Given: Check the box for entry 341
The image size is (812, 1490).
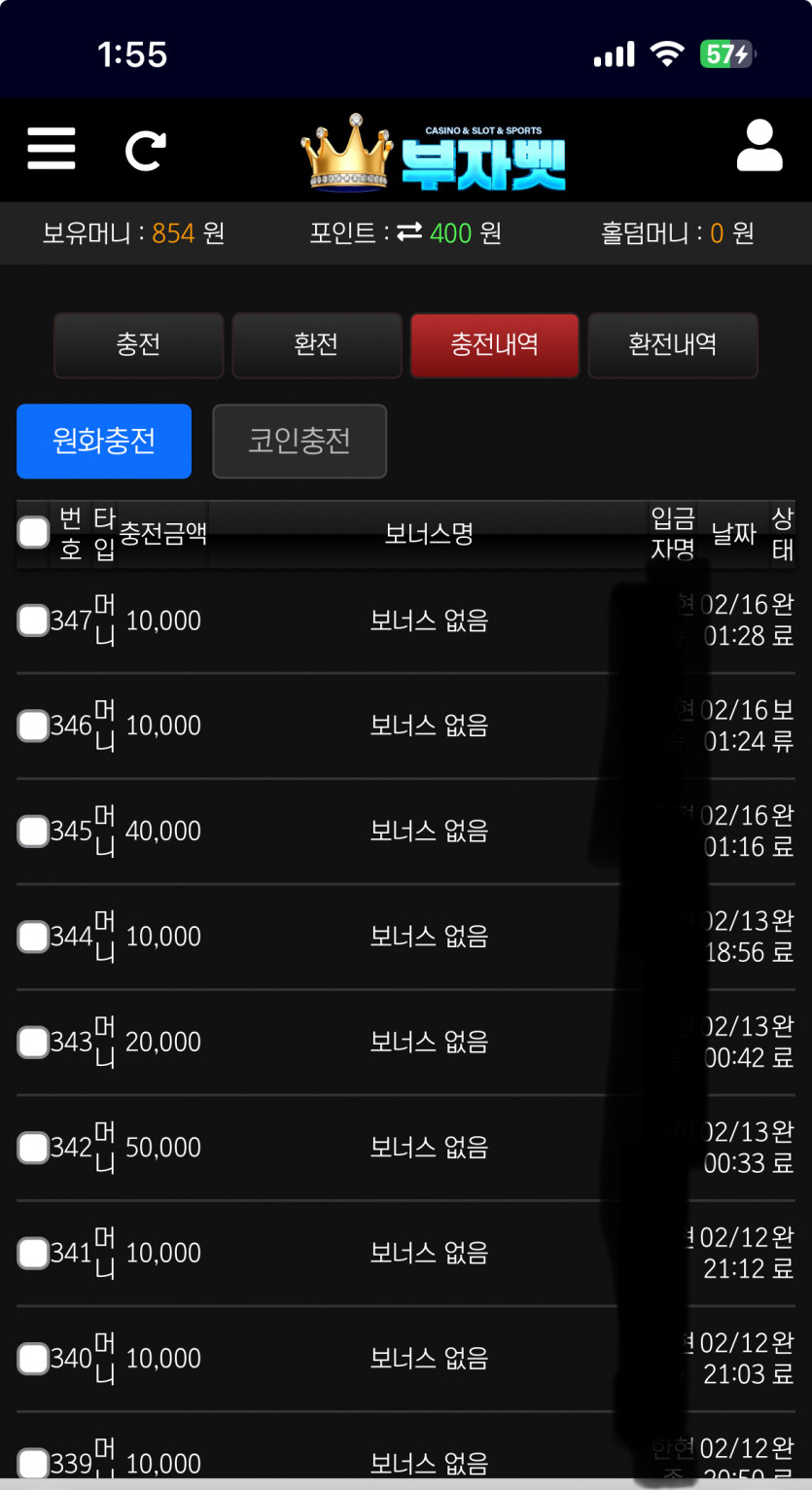Looking at the screenshot, I should click(34, 1253).
